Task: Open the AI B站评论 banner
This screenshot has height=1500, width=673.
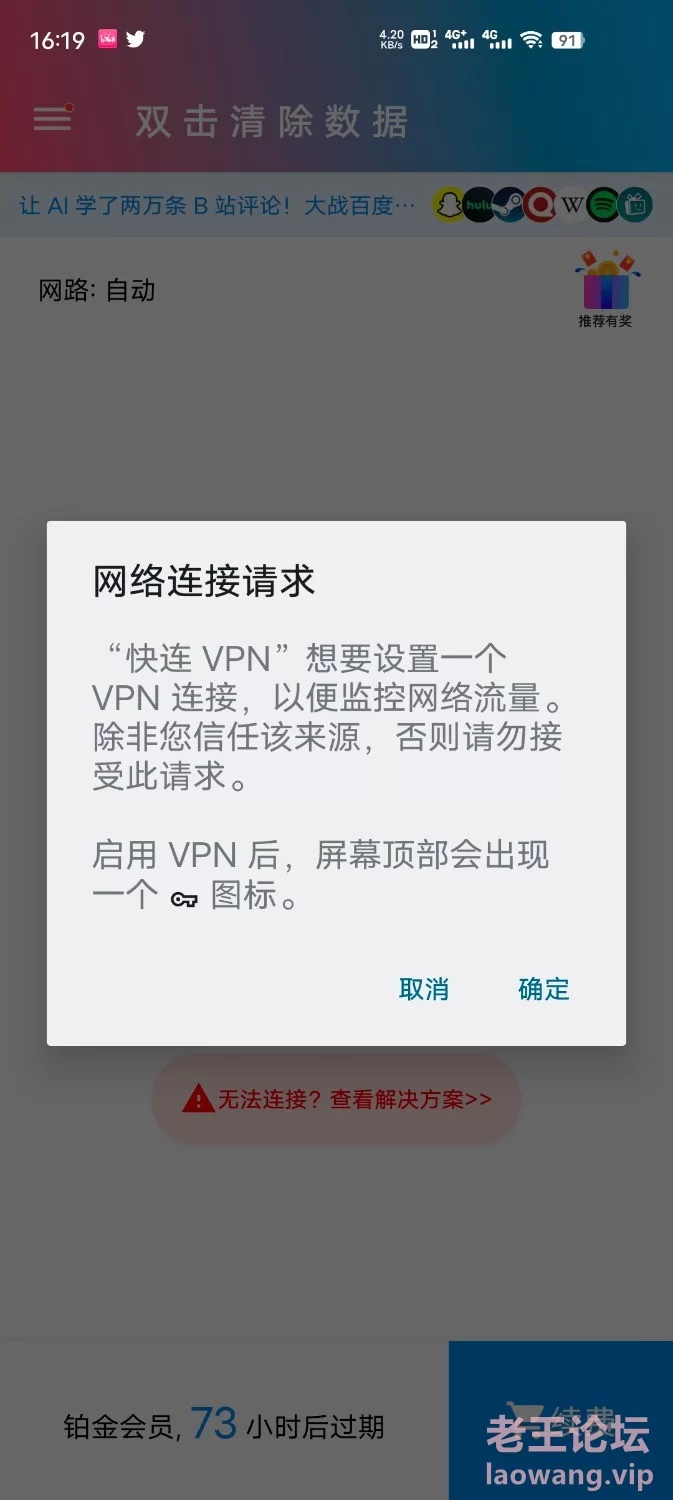Action: point(217,205)
